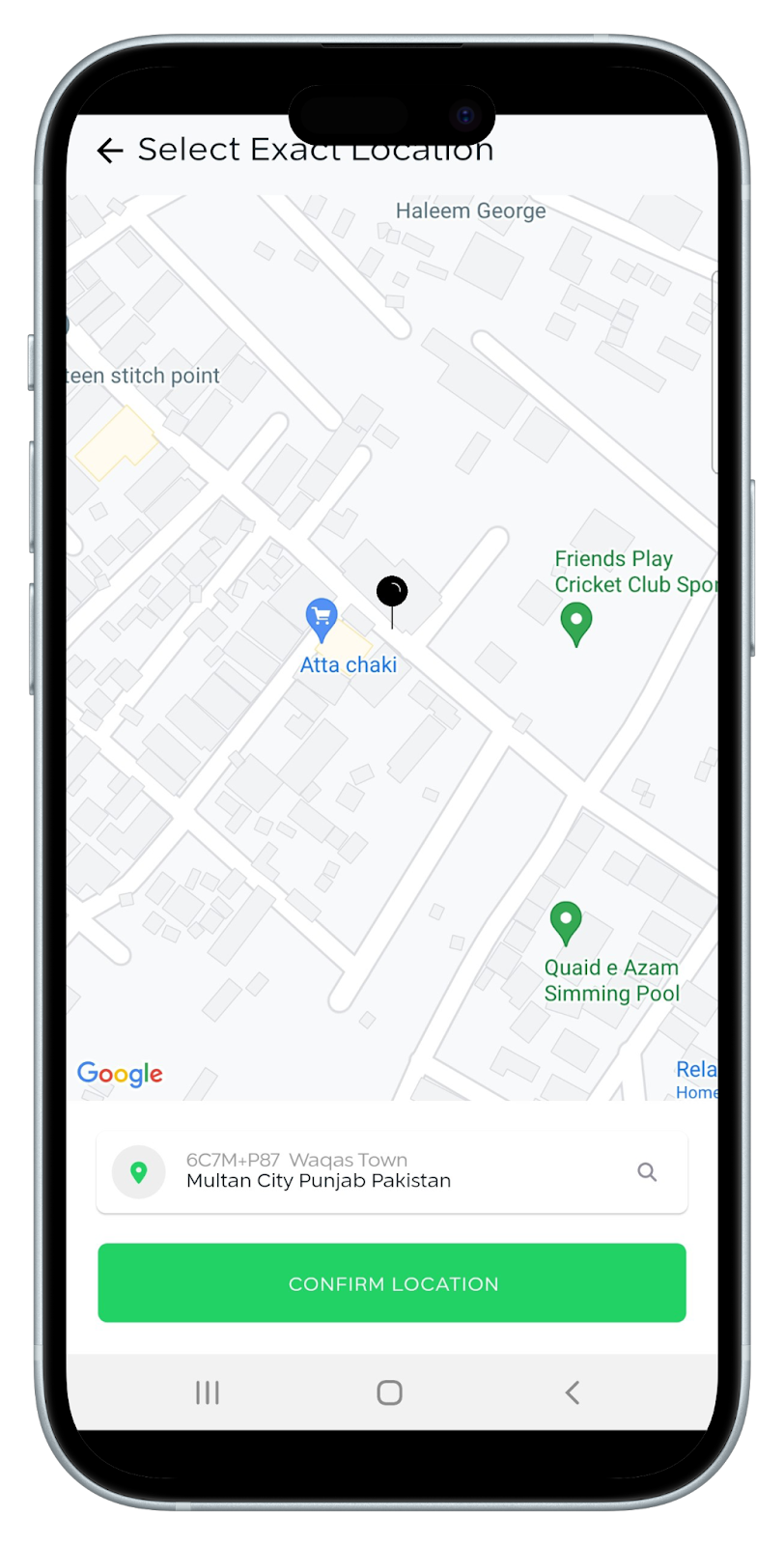Tap the search magnifier icon
The image size is (784, 1545).
647,1171
